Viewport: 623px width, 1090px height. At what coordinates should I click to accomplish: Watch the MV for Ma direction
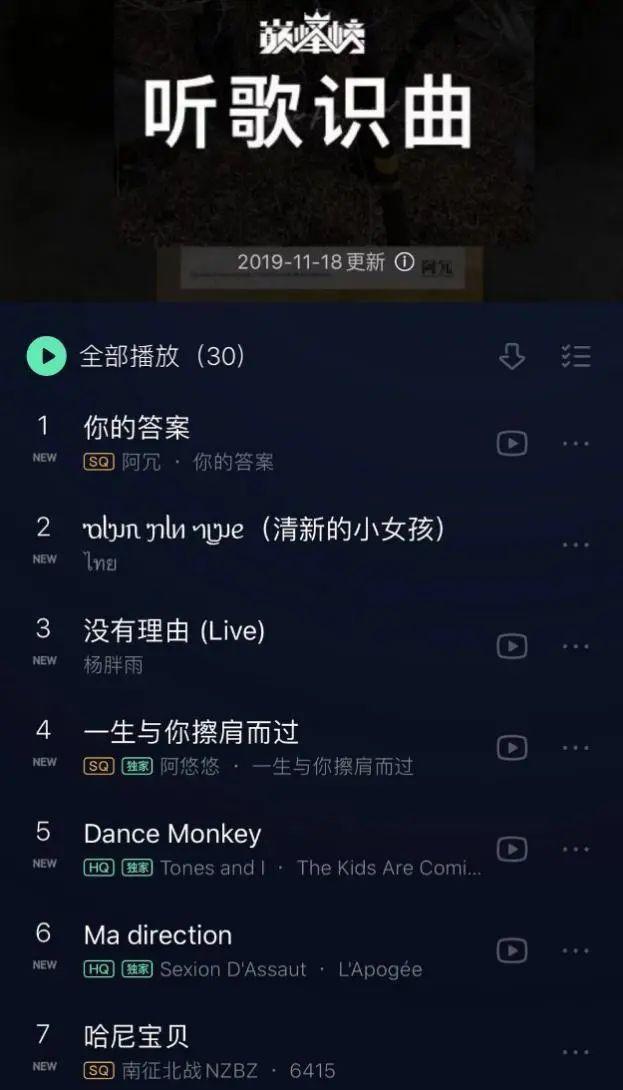pos(512,951)
